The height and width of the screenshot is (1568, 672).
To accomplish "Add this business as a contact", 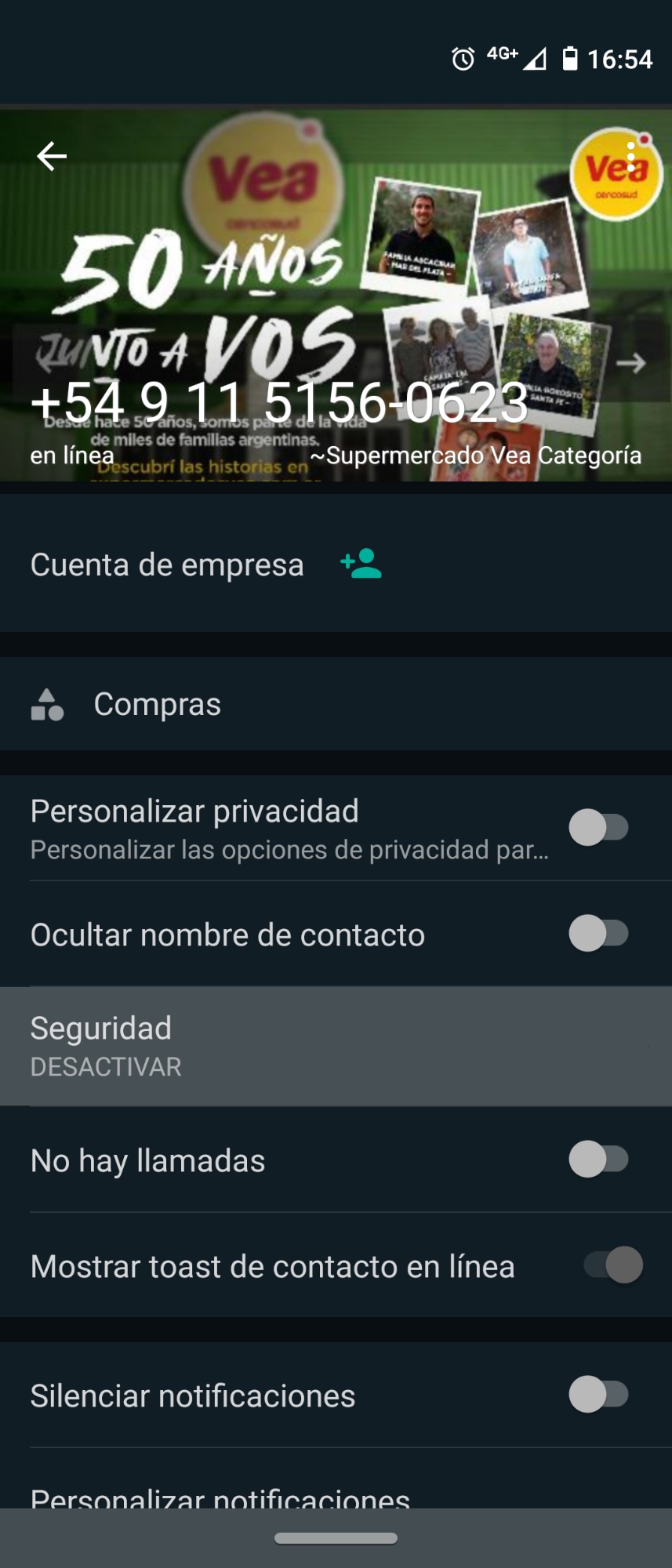I will pos(361,564).
